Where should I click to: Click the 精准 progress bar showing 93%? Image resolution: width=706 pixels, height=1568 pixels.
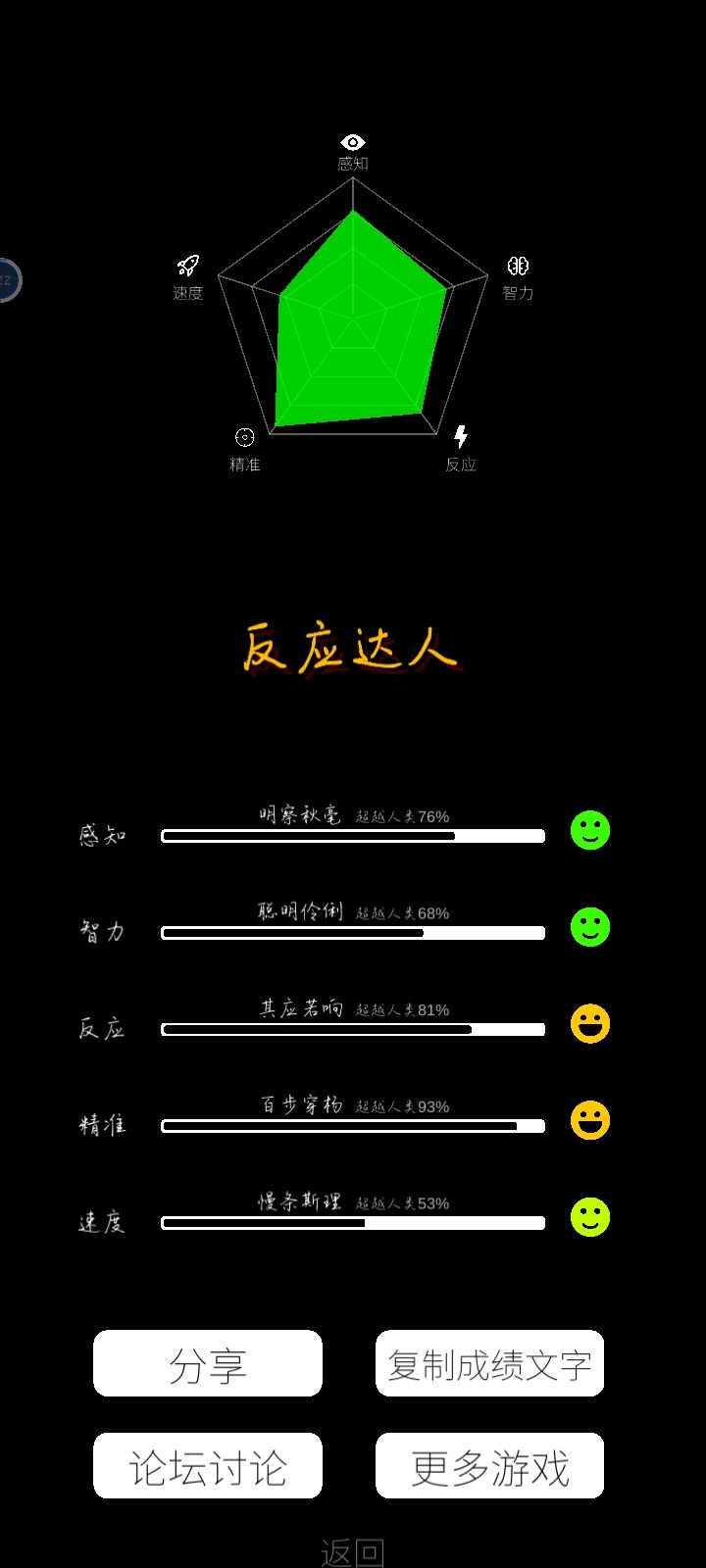[353, 1125]
